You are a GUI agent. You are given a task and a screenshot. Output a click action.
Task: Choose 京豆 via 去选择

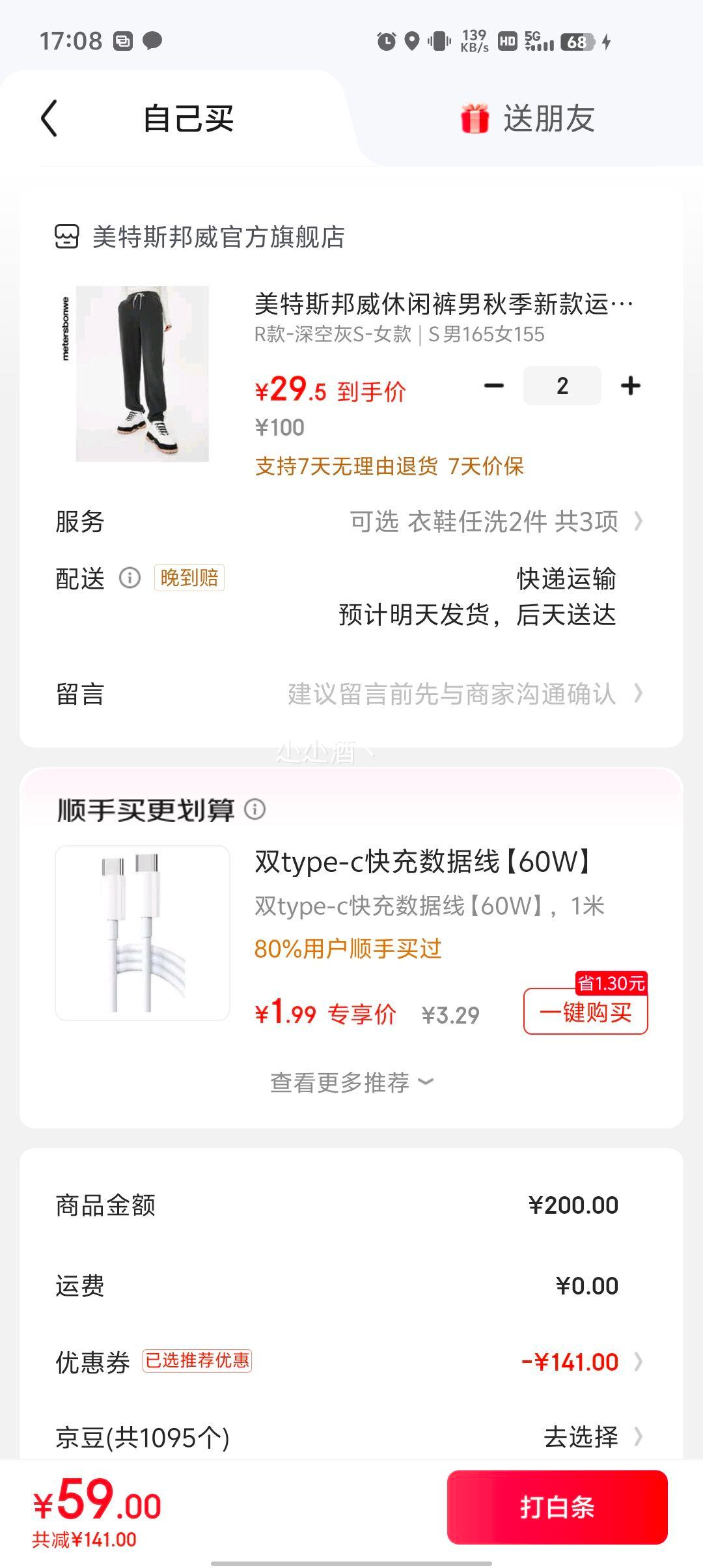[592, 1436]
